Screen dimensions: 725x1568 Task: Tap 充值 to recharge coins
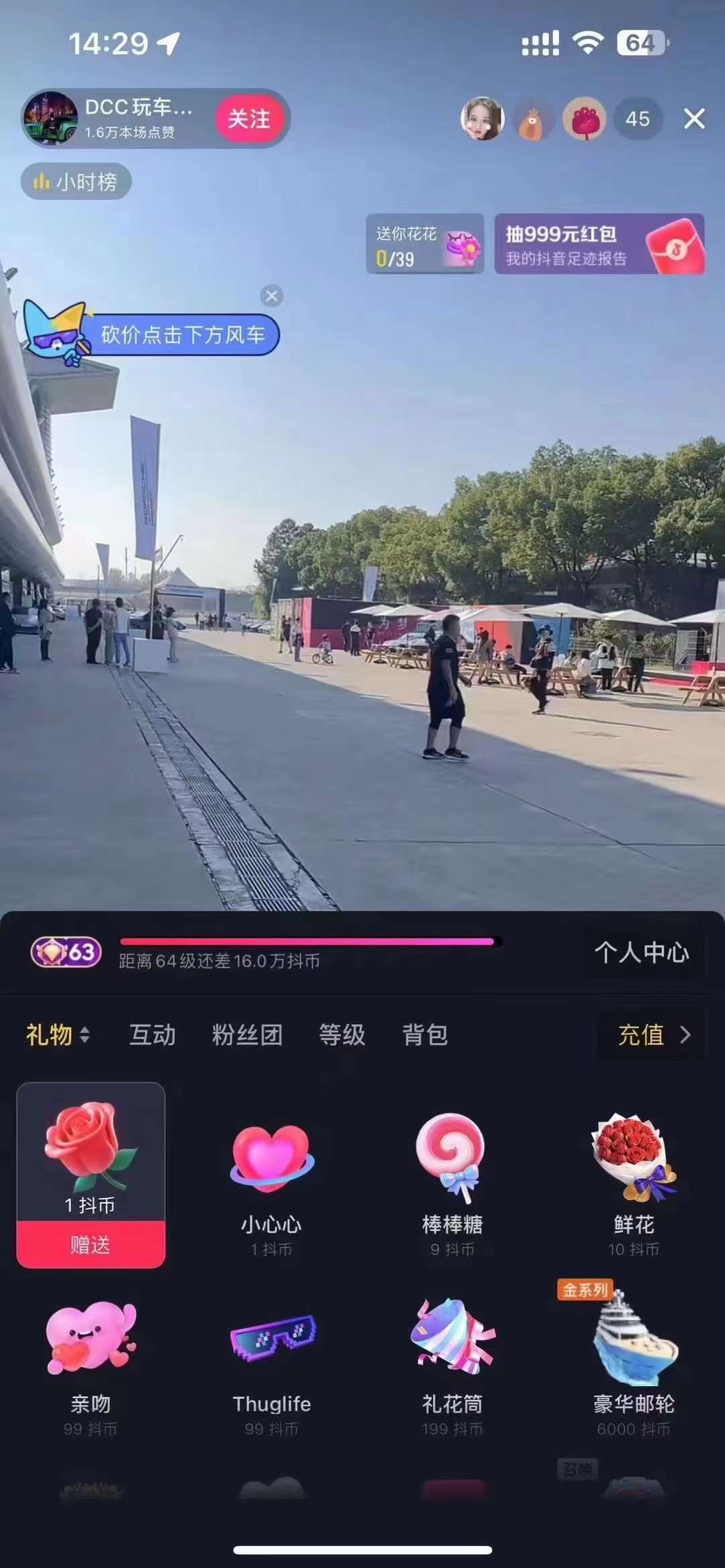652,1034
